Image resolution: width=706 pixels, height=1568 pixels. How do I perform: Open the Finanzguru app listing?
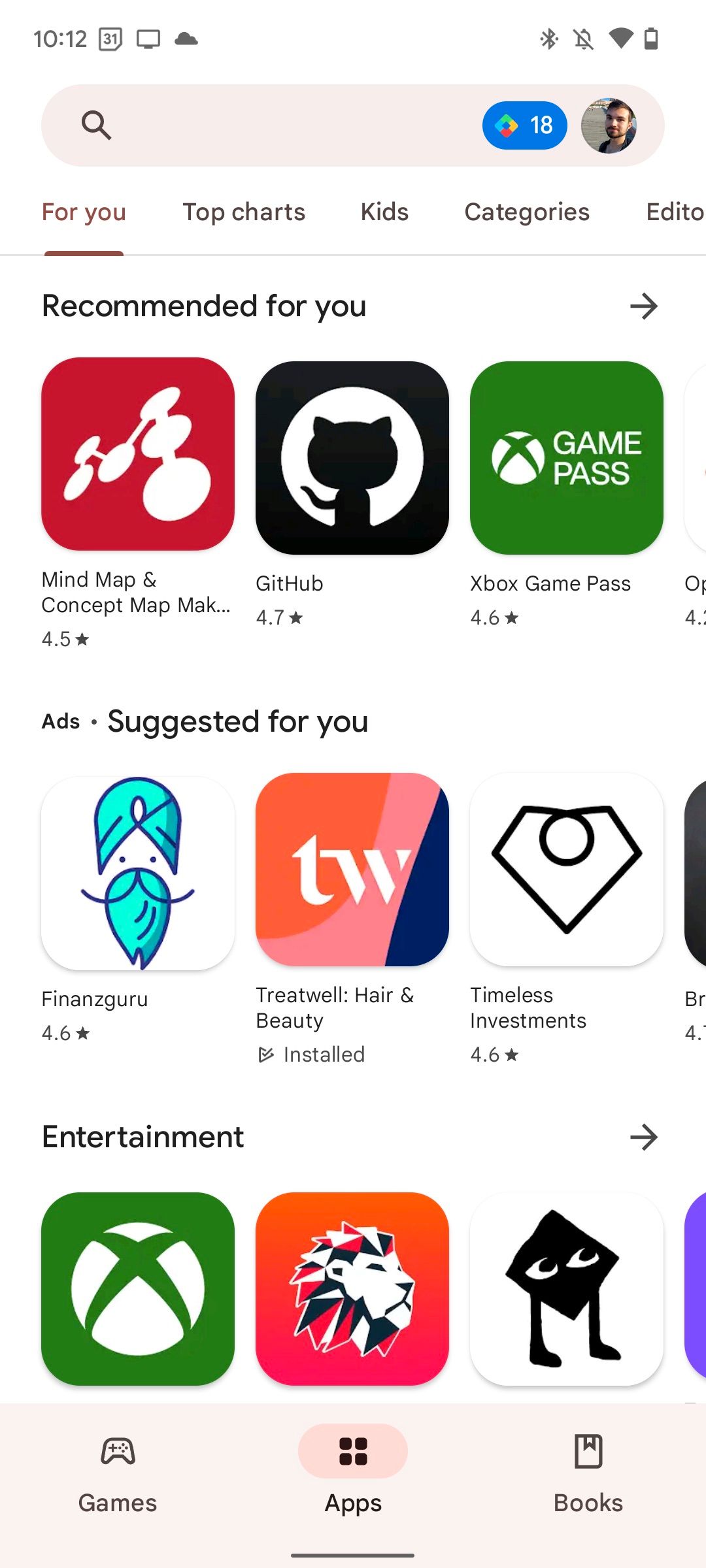point(138,872)
